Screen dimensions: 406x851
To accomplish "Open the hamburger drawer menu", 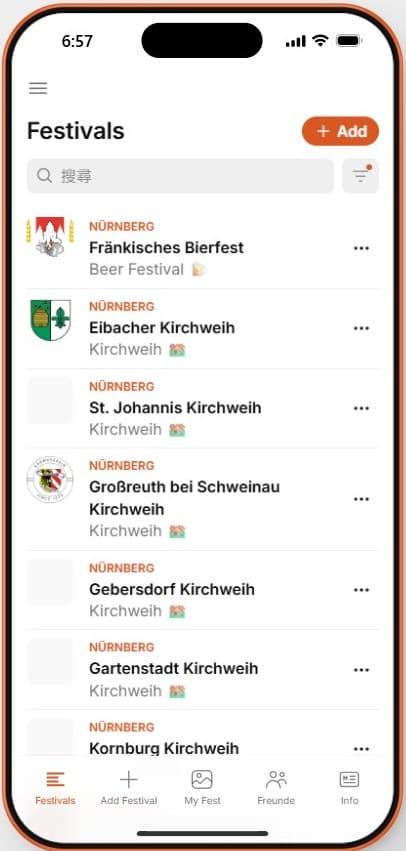I will pos(38,88).
